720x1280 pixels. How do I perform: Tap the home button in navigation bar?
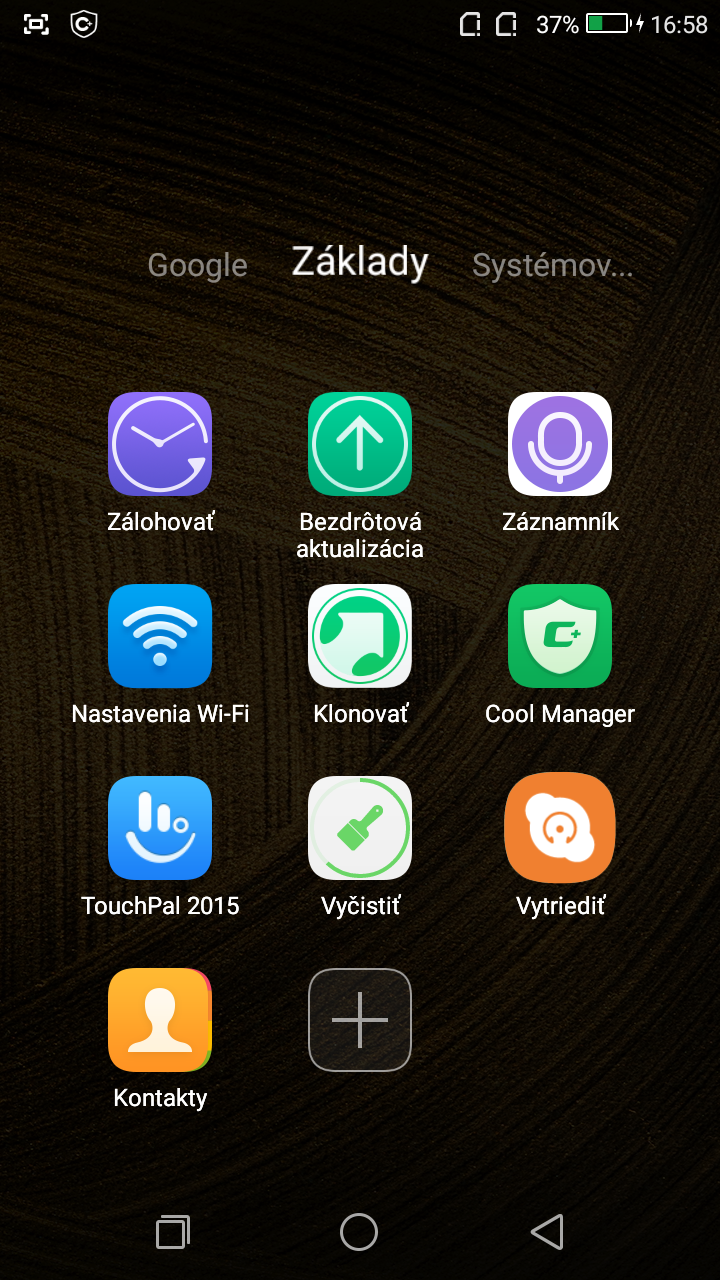point(359,1232)
